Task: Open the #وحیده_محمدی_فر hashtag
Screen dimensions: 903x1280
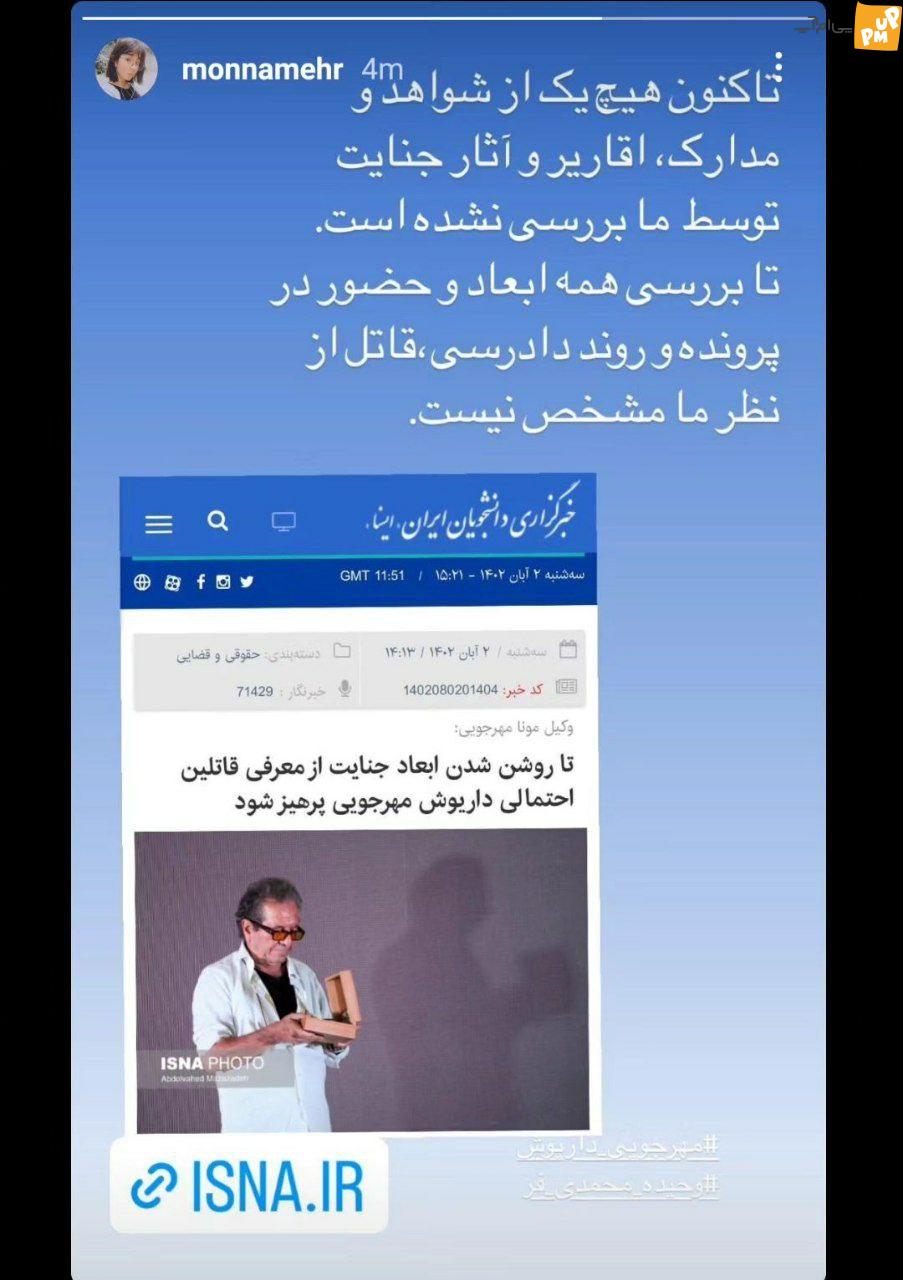Action: tap(617, 1186)
